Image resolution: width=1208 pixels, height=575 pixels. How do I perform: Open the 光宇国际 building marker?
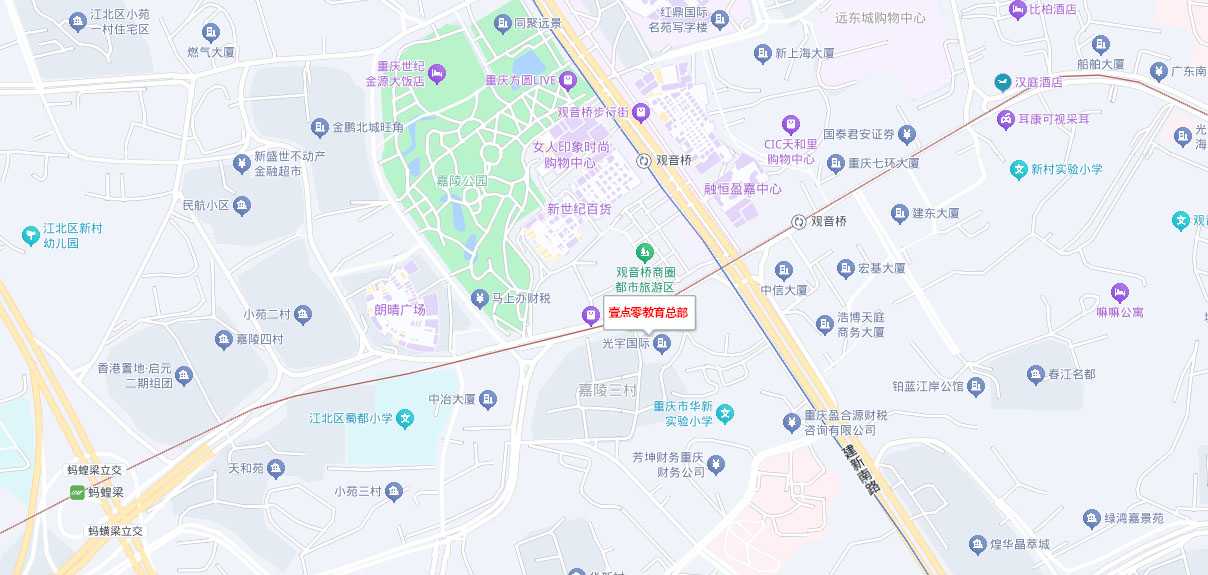pos(661,344)
